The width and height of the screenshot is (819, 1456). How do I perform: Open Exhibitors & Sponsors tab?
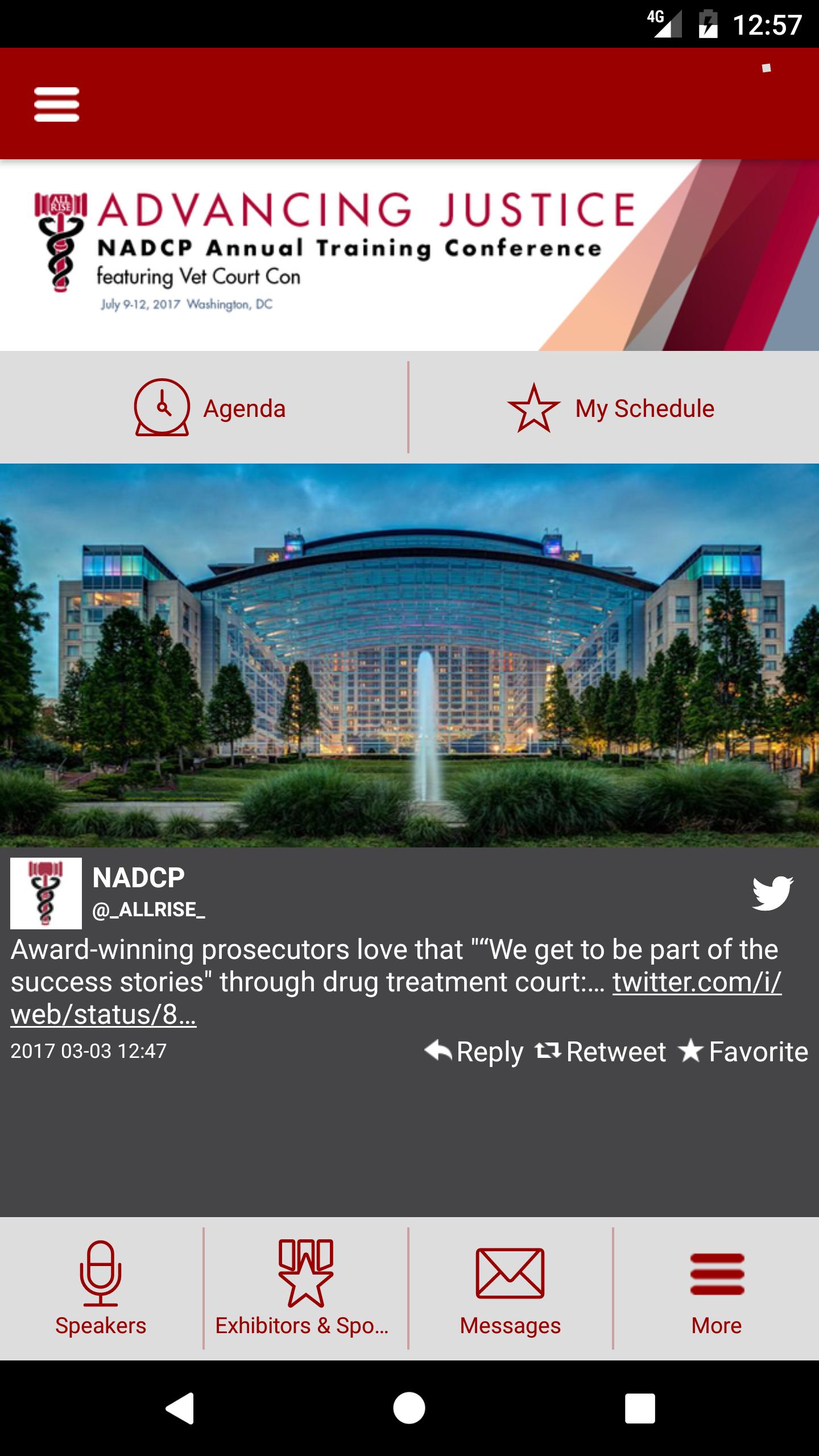click(x=305, y=1288)
